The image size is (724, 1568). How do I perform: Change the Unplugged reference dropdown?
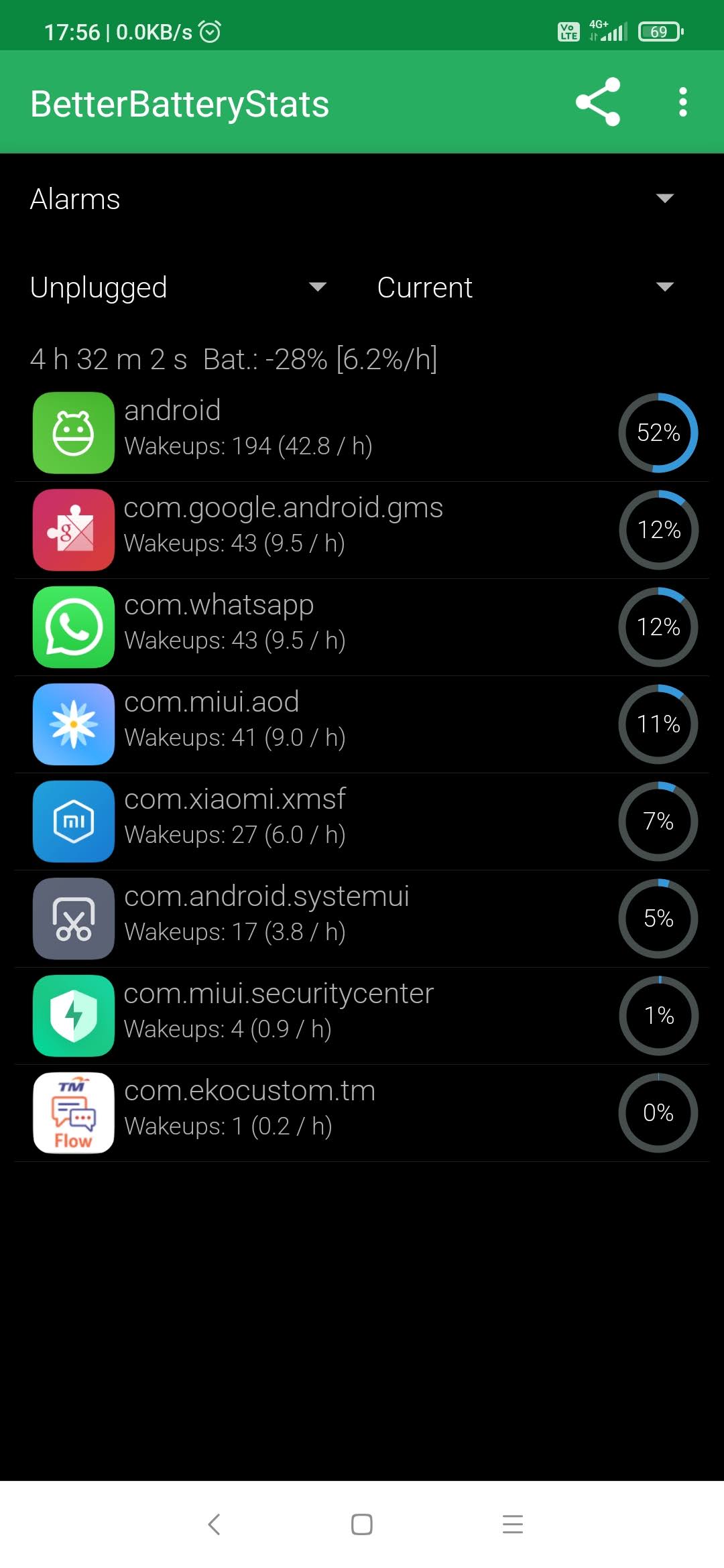178,287
